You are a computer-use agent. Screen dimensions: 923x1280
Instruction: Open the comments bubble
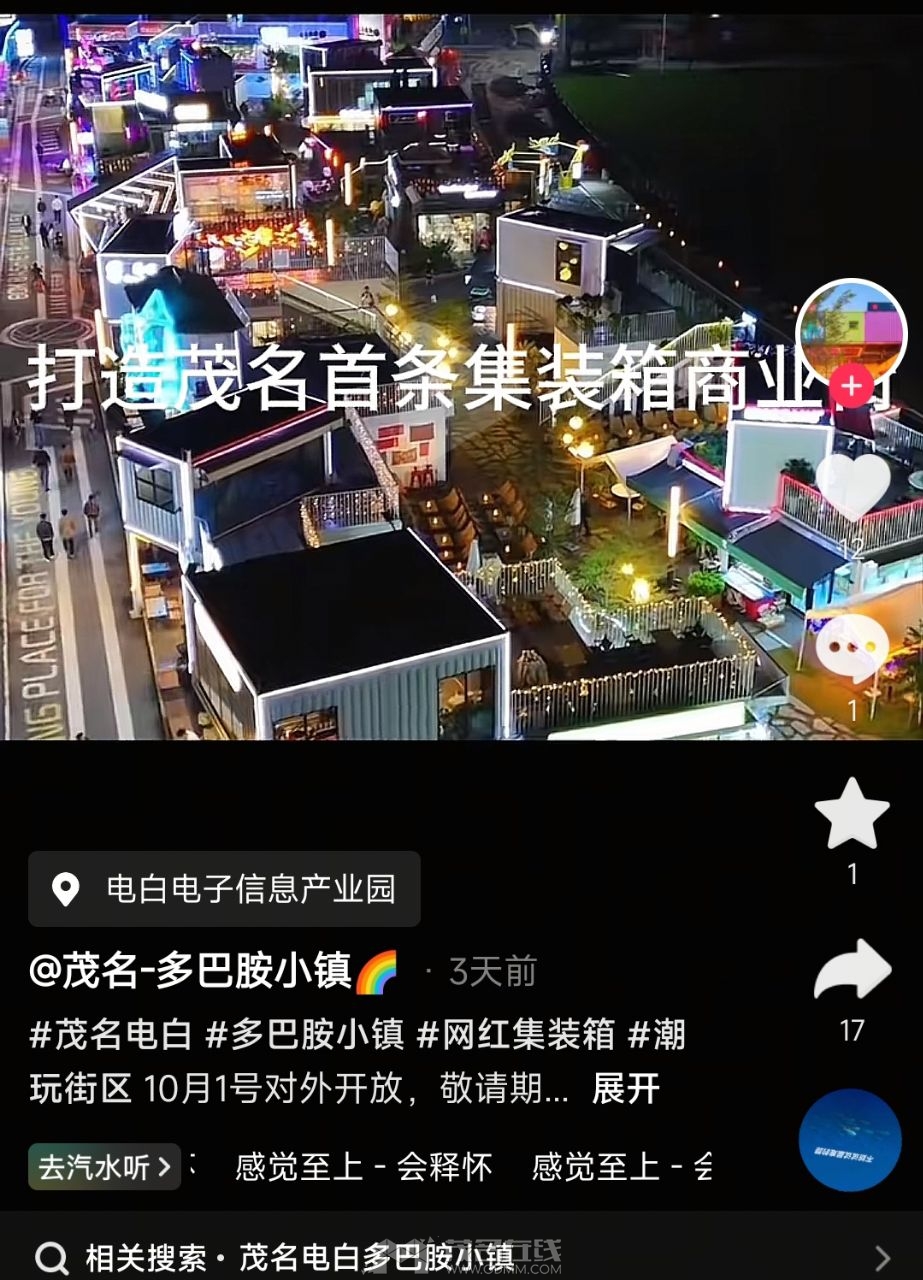(851, 650)
